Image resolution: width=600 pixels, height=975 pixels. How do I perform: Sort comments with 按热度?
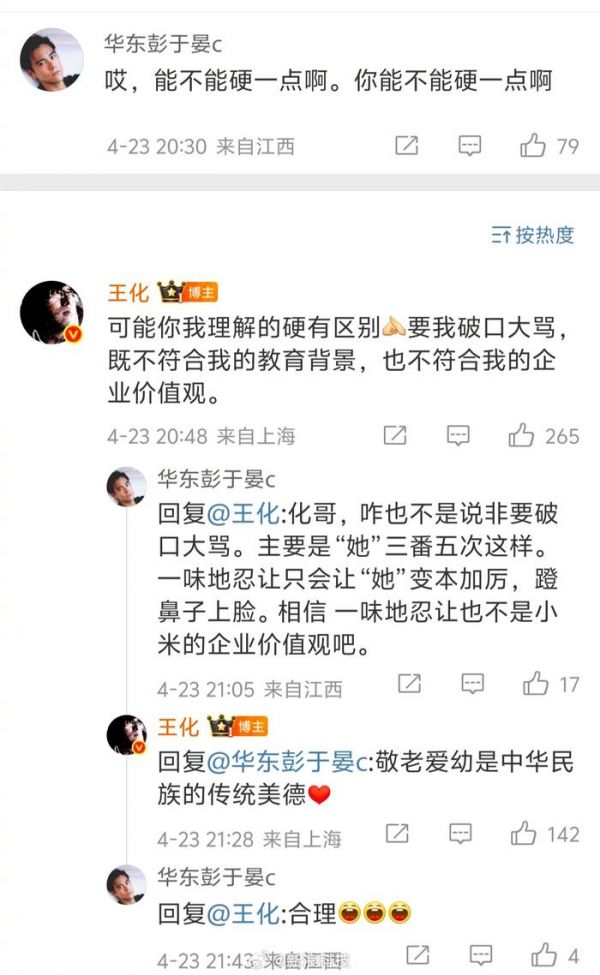tap(533, 235)
